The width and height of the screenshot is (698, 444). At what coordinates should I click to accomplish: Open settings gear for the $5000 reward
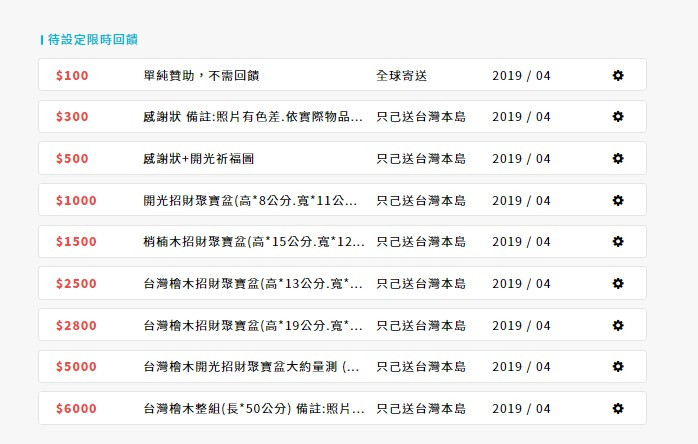coord(618,367)
